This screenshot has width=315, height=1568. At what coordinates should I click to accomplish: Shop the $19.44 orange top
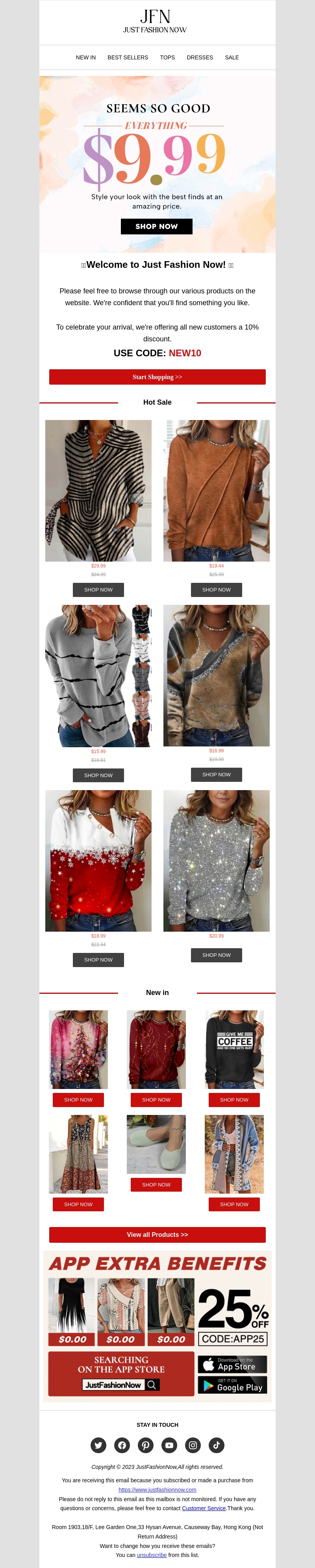tap(216, 590)
